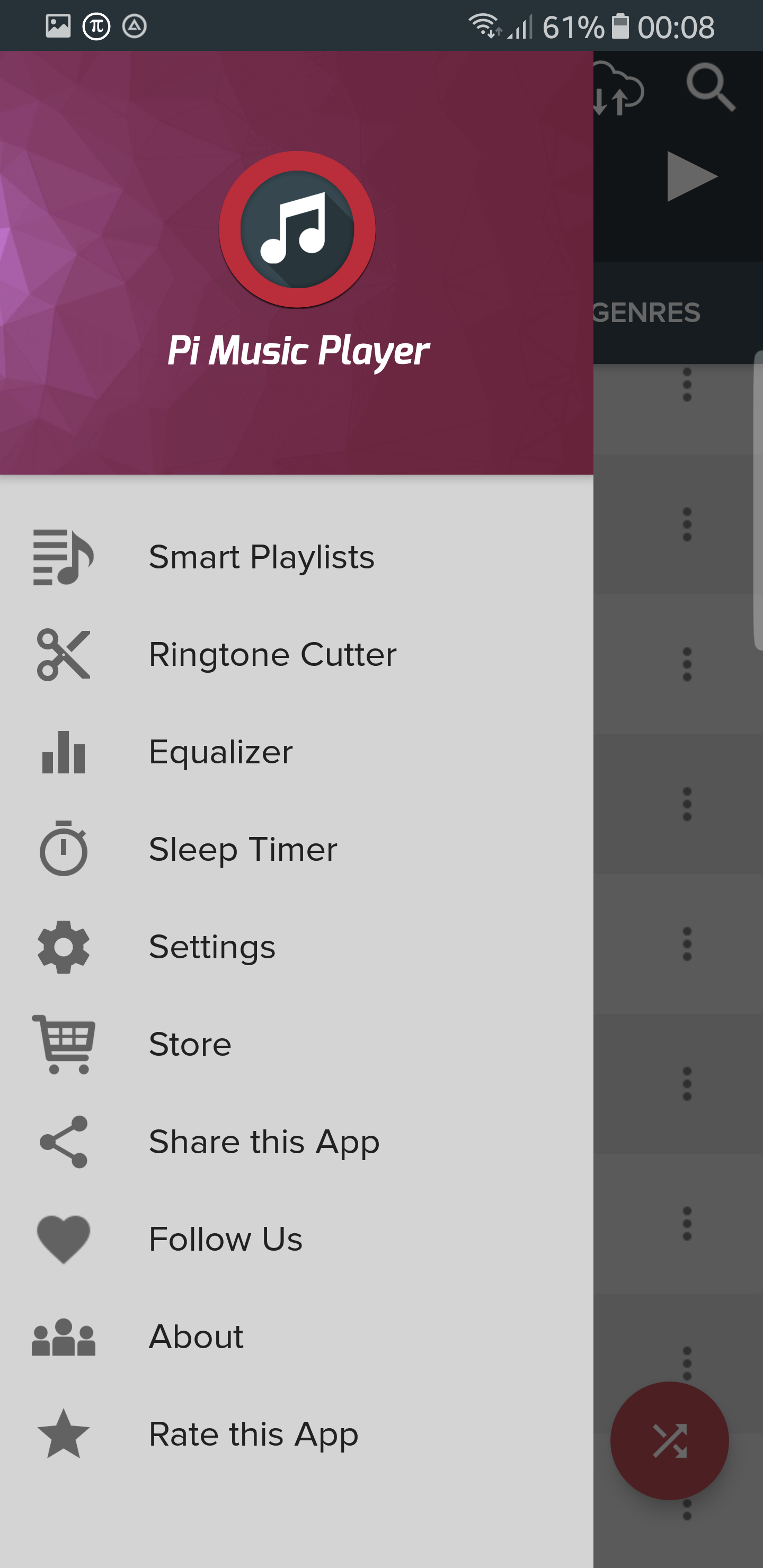The width and height of the screenshot is (763, 1568).
Task: Open the Store
Action: (x=297, y=1045)
